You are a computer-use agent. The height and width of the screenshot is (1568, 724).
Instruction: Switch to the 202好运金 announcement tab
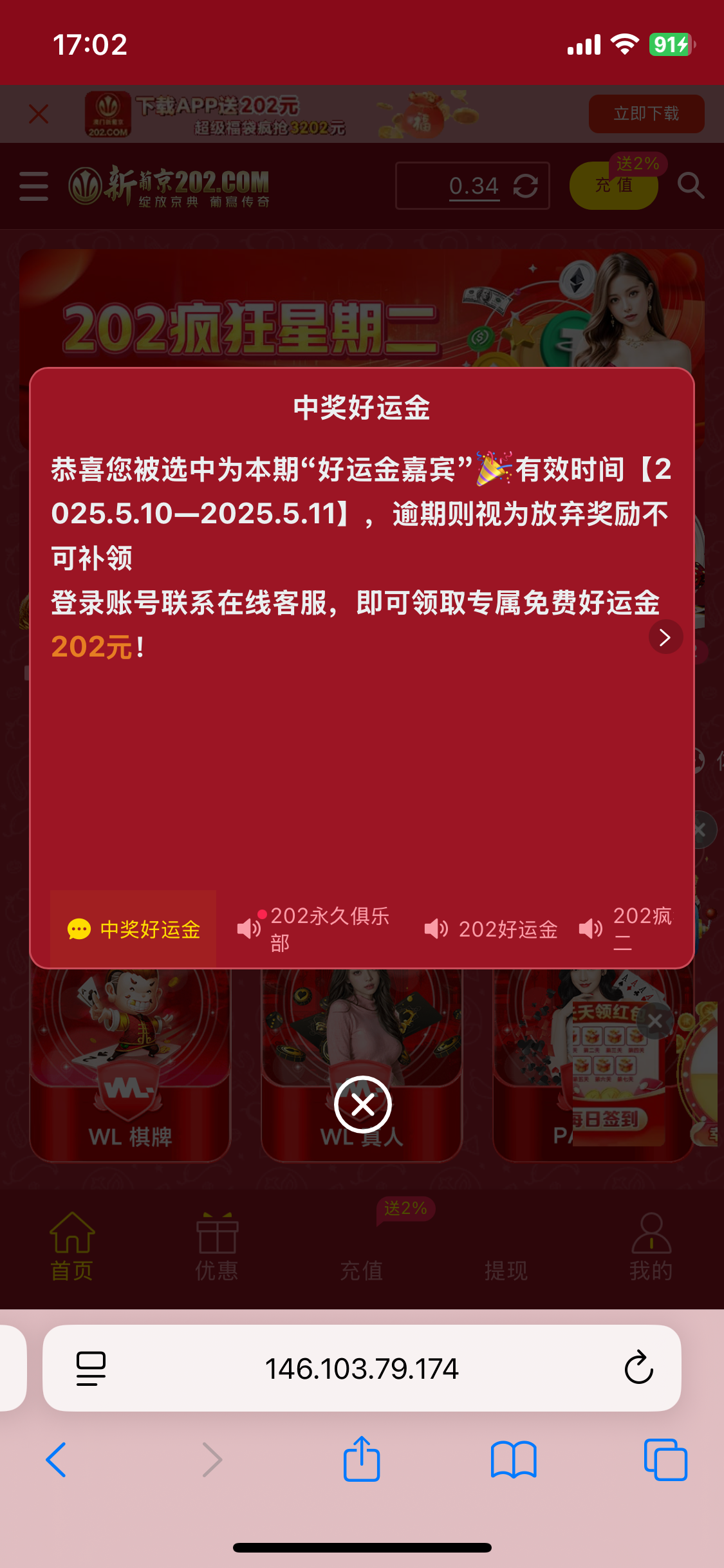pyautogui.click(x=492, y=929)
